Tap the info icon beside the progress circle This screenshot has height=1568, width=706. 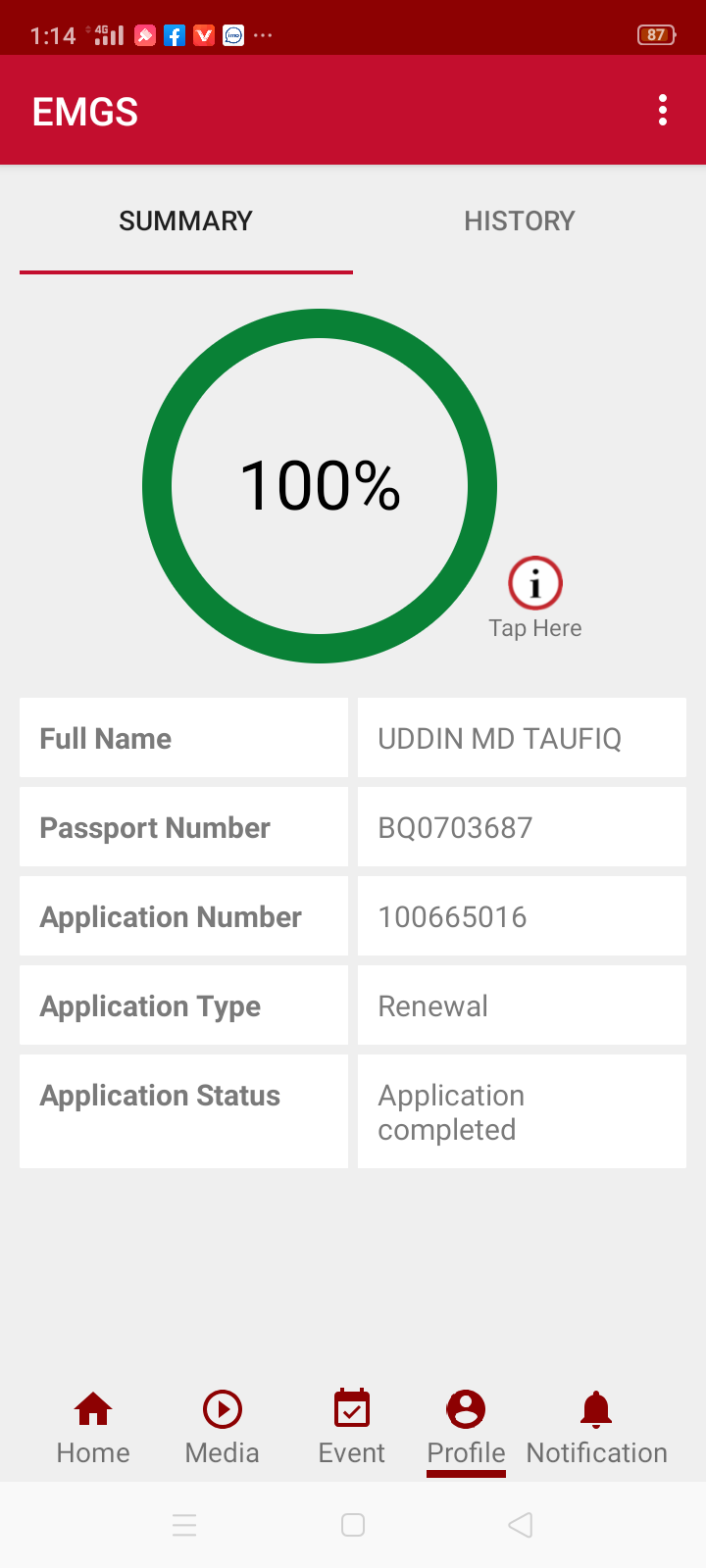(x=534, y=584)
